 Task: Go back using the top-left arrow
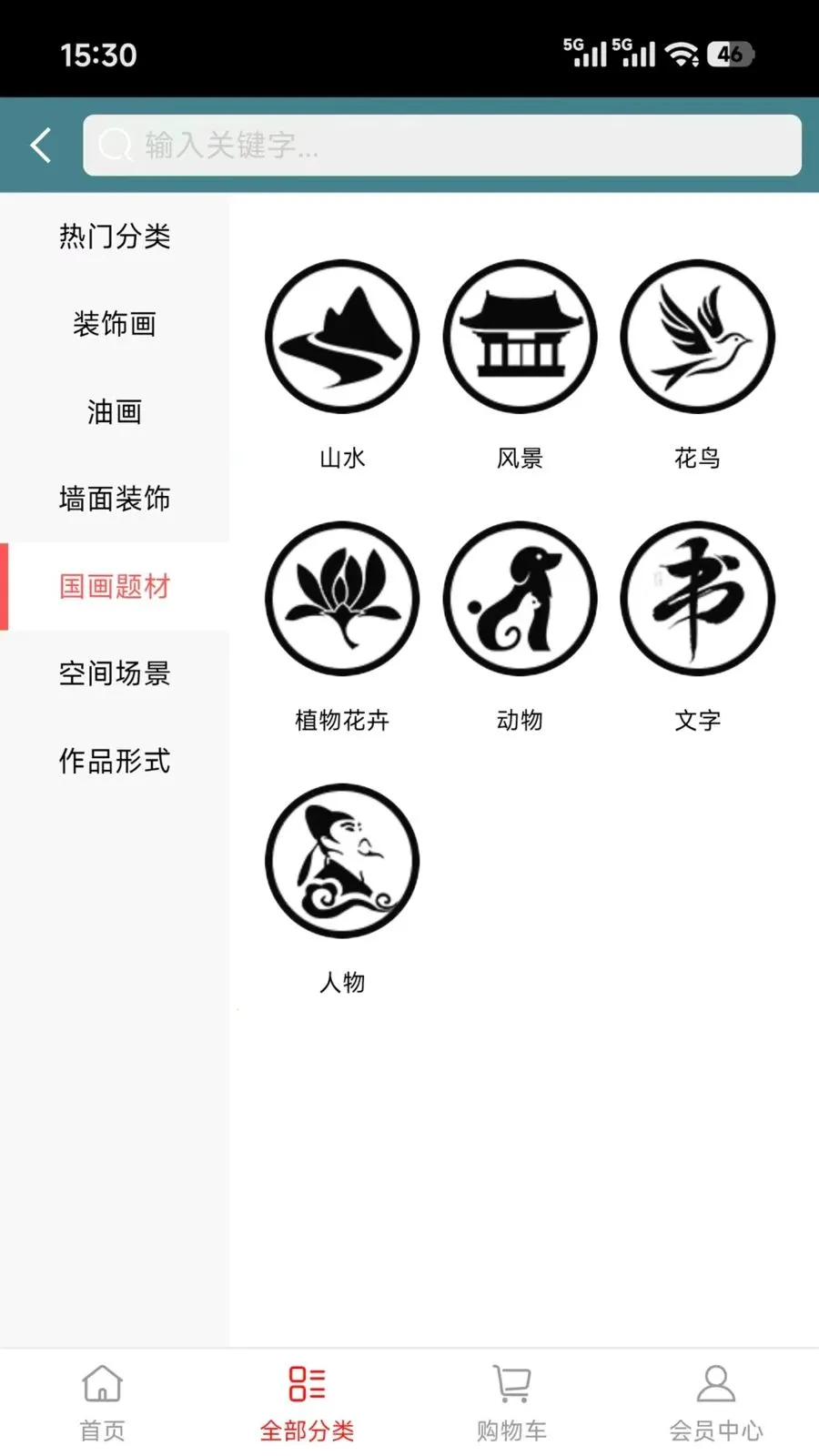click(41, 146)
